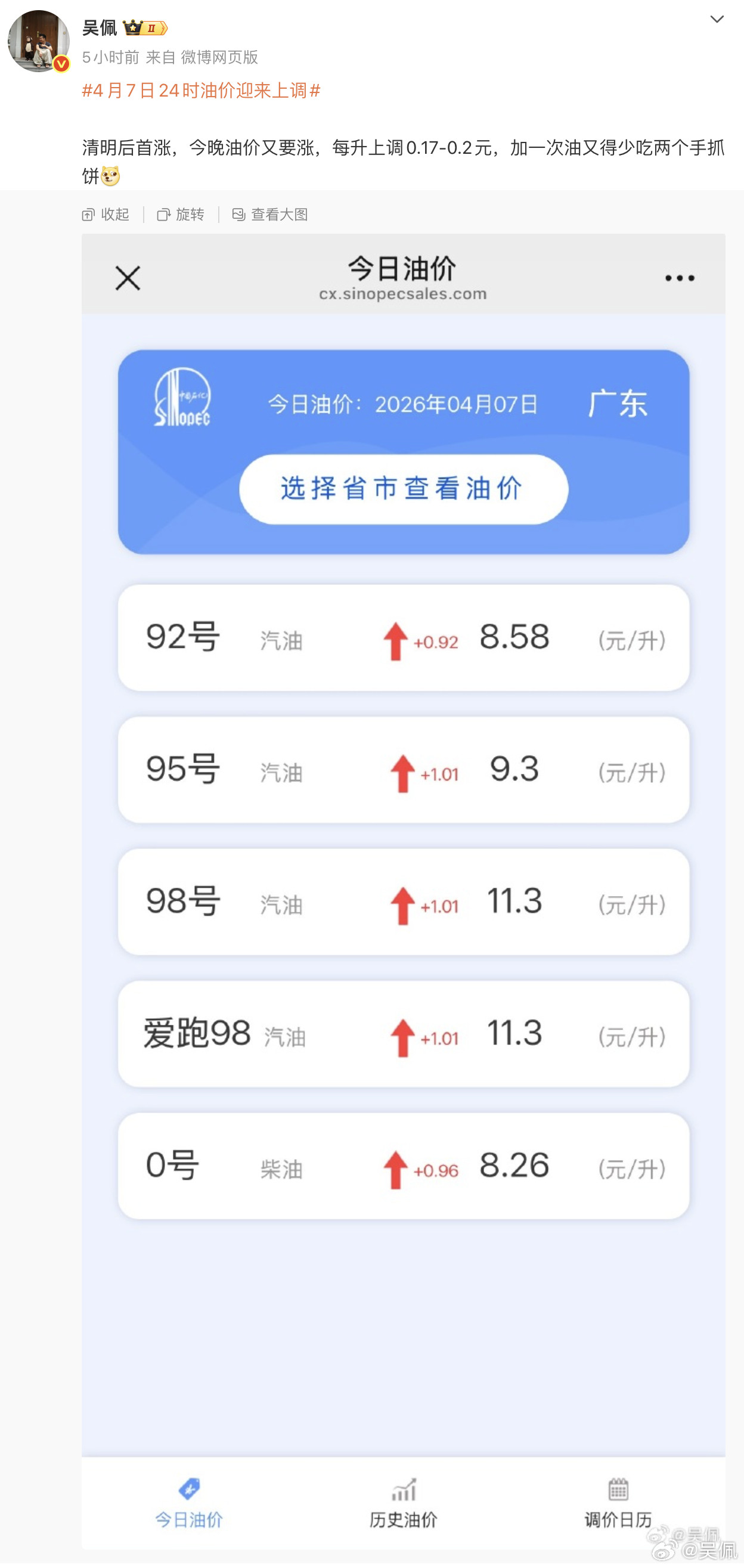The height and width of the screenshot is (1568, 744).
Task: Click the collapse image icon 收起
Action: [x=108, y=214]
